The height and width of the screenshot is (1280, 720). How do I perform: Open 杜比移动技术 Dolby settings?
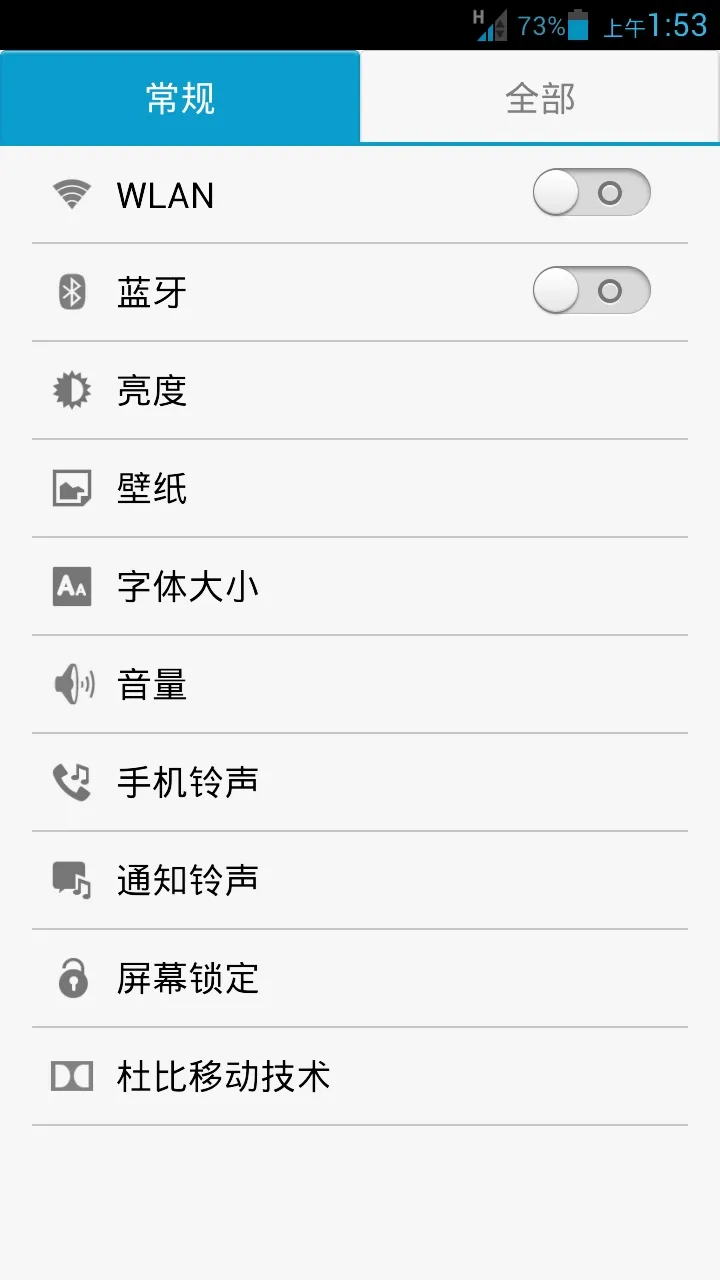[360, 1076]
